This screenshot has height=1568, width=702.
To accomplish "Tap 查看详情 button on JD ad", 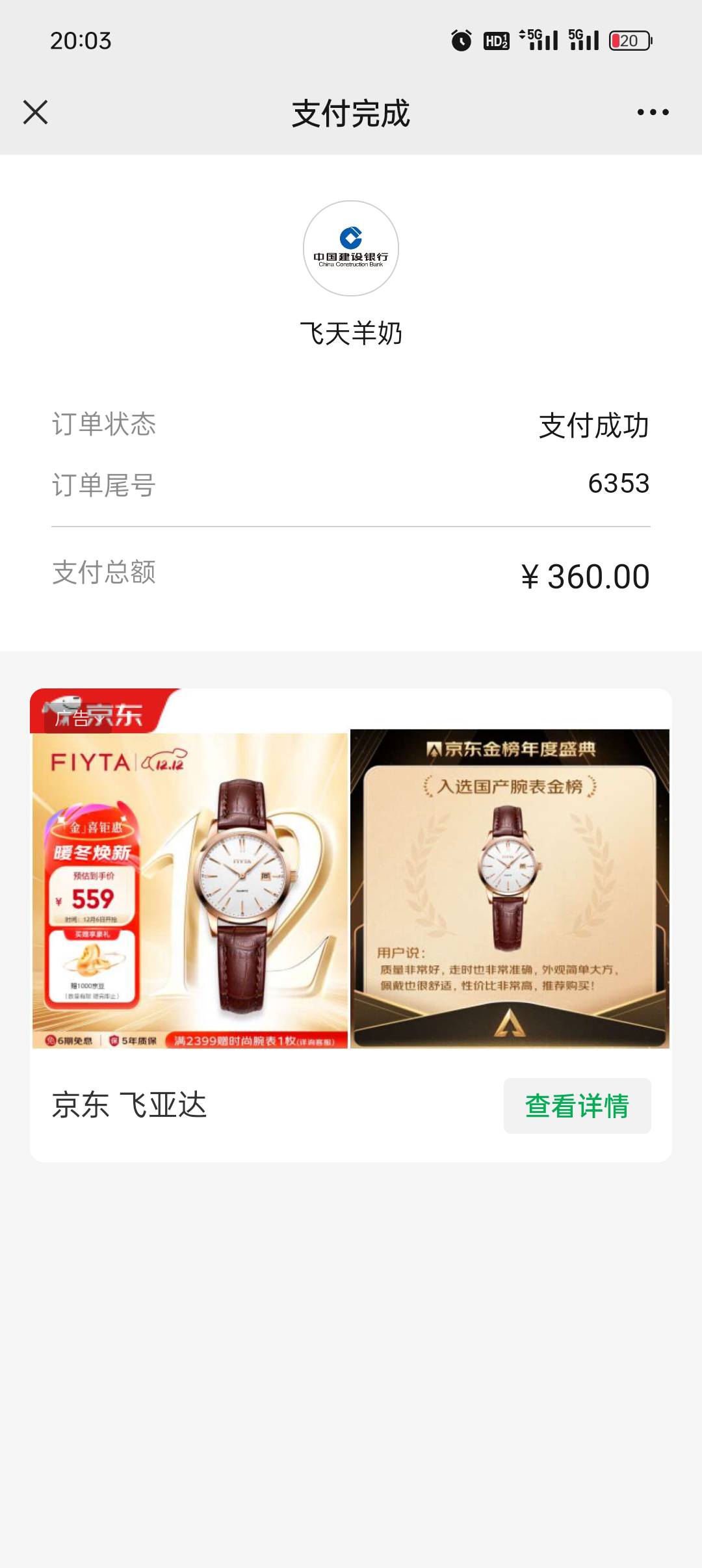I will (577, 1106).
